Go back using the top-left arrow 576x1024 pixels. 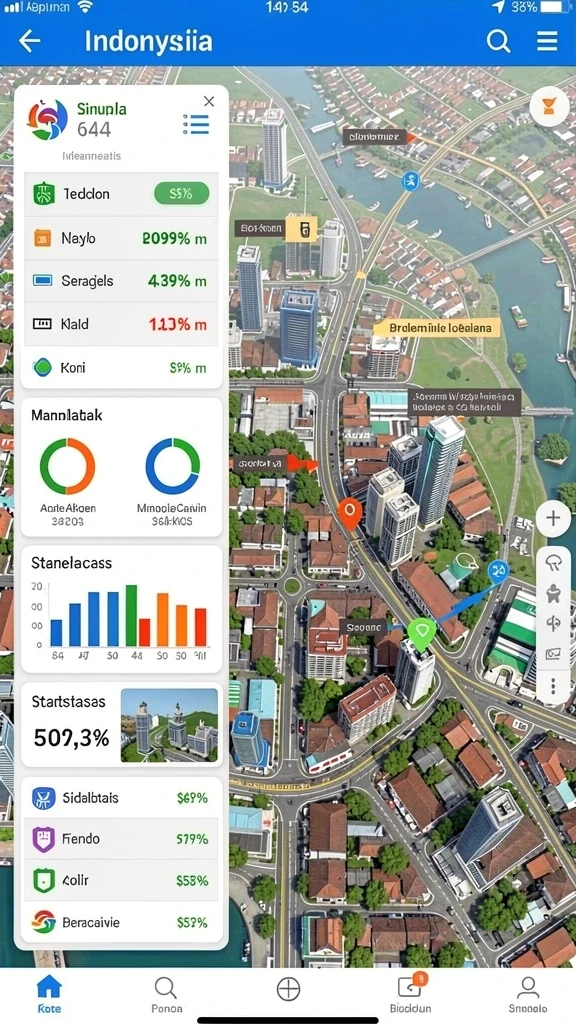point(29,41)
